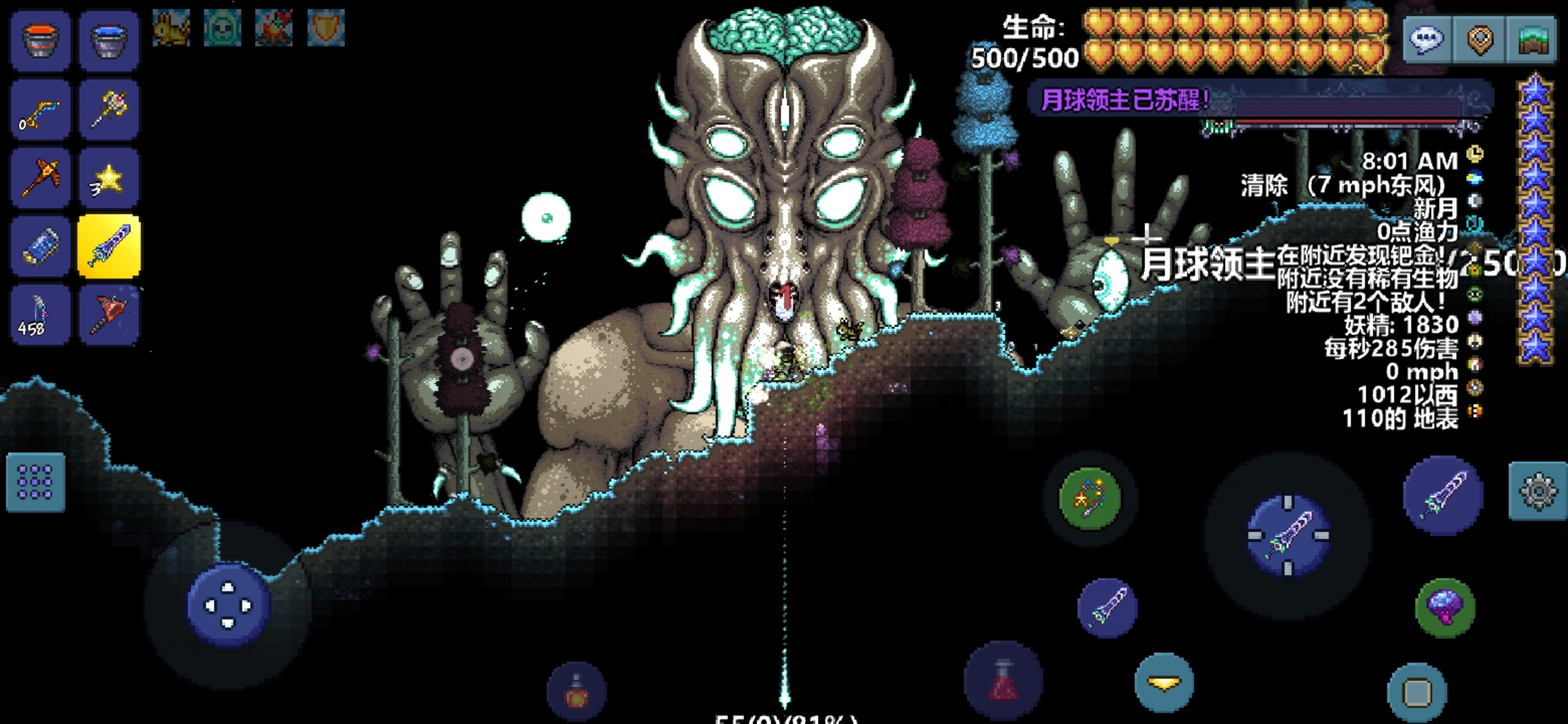
Task: Select the red hammer axe hotbar slot
Action: pyautogui.click(x=109, y=315)
